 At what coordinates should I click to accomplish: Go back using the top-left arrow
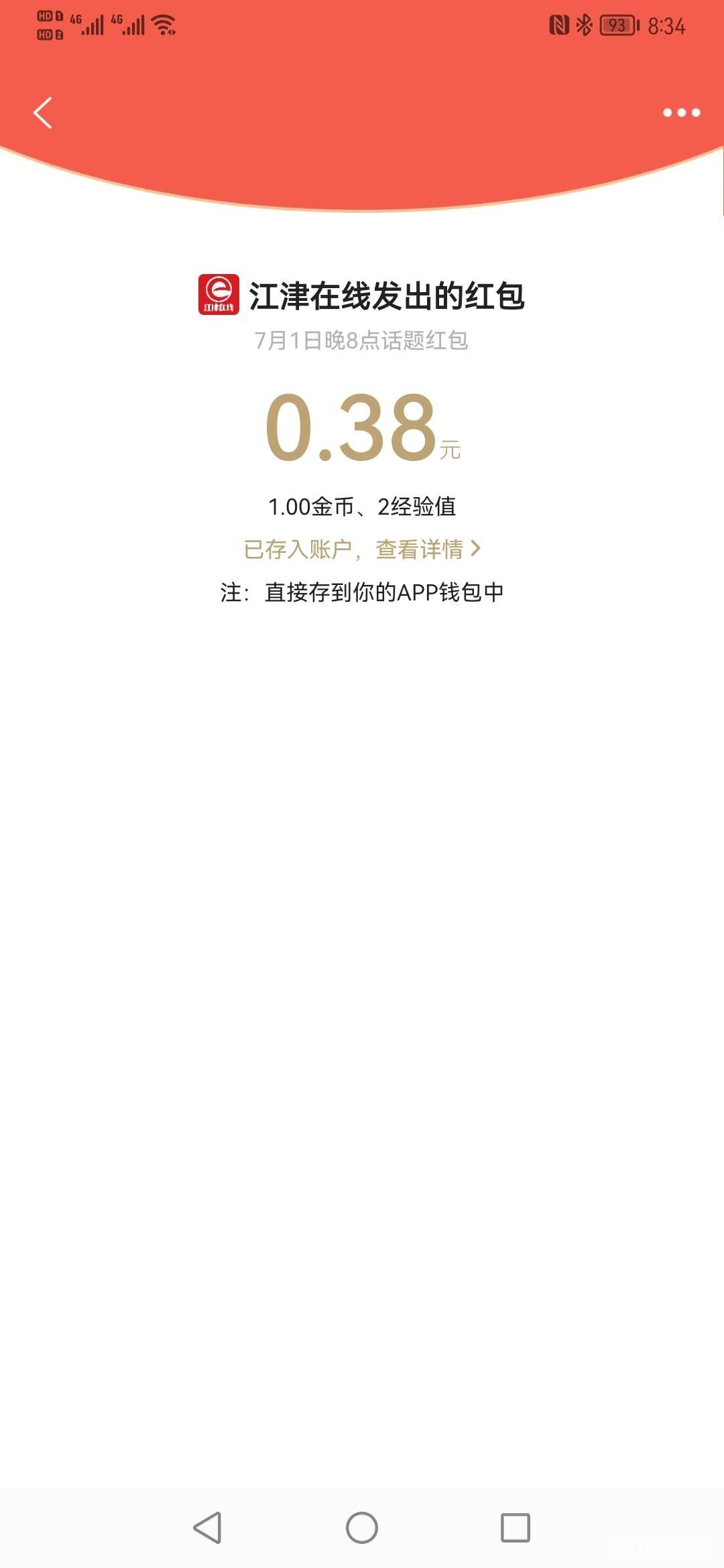[x=43, y=113]
